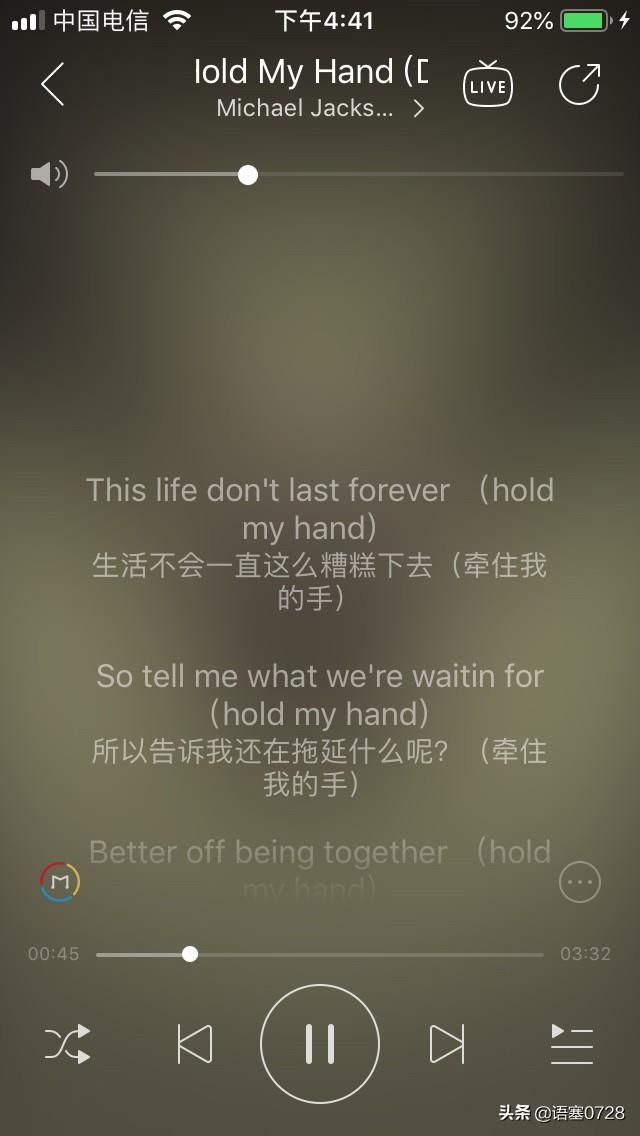
Task: Seek along the song progress bar
Action: click(190, 954)
